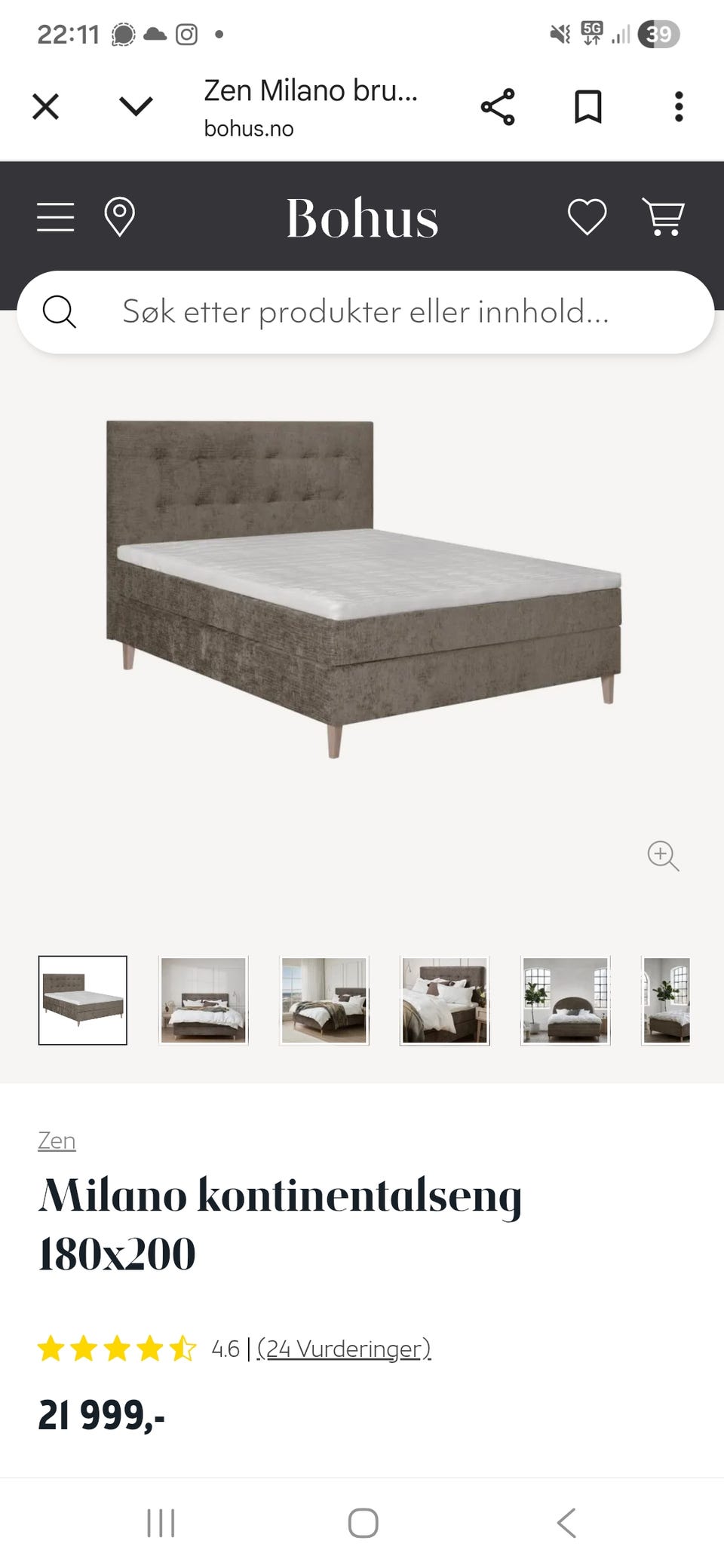Image resolution: width=724 pixels, height=1568 pixels.
Task: Go back with the system back button
Action: (x=566, y=1523)
